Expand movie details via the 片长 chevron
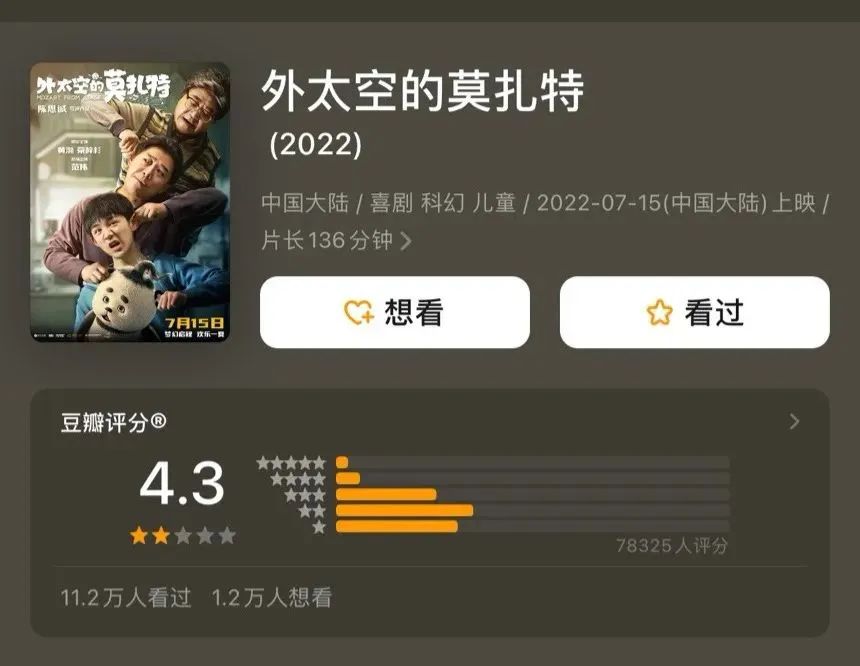The height and width of the screenshot is (666, 860). (x=406, y=241)
